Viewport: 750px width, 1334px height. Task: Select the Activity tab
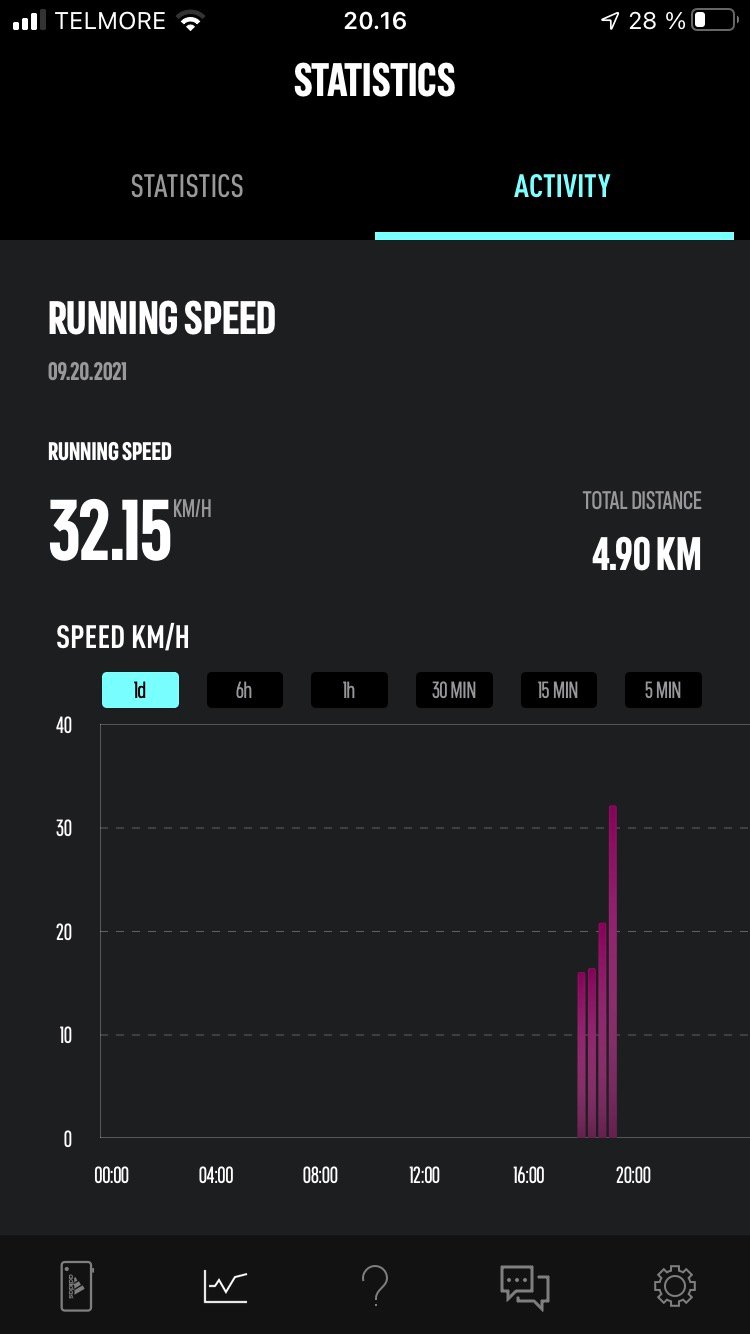(561, 187)
